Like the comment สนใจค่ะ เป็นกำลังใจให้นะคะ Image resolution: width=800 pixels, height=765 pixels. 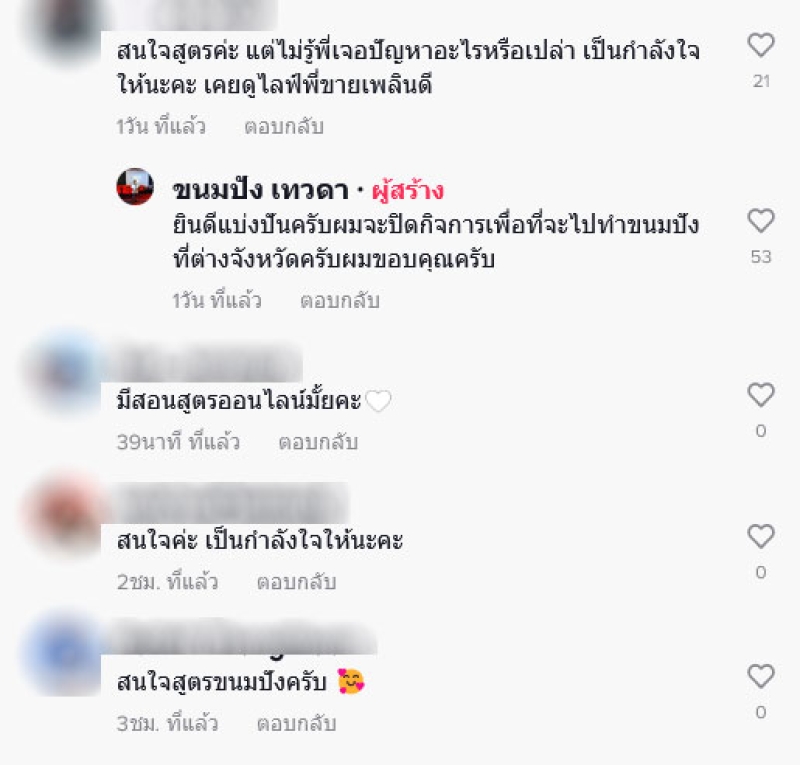click(761, 536)
